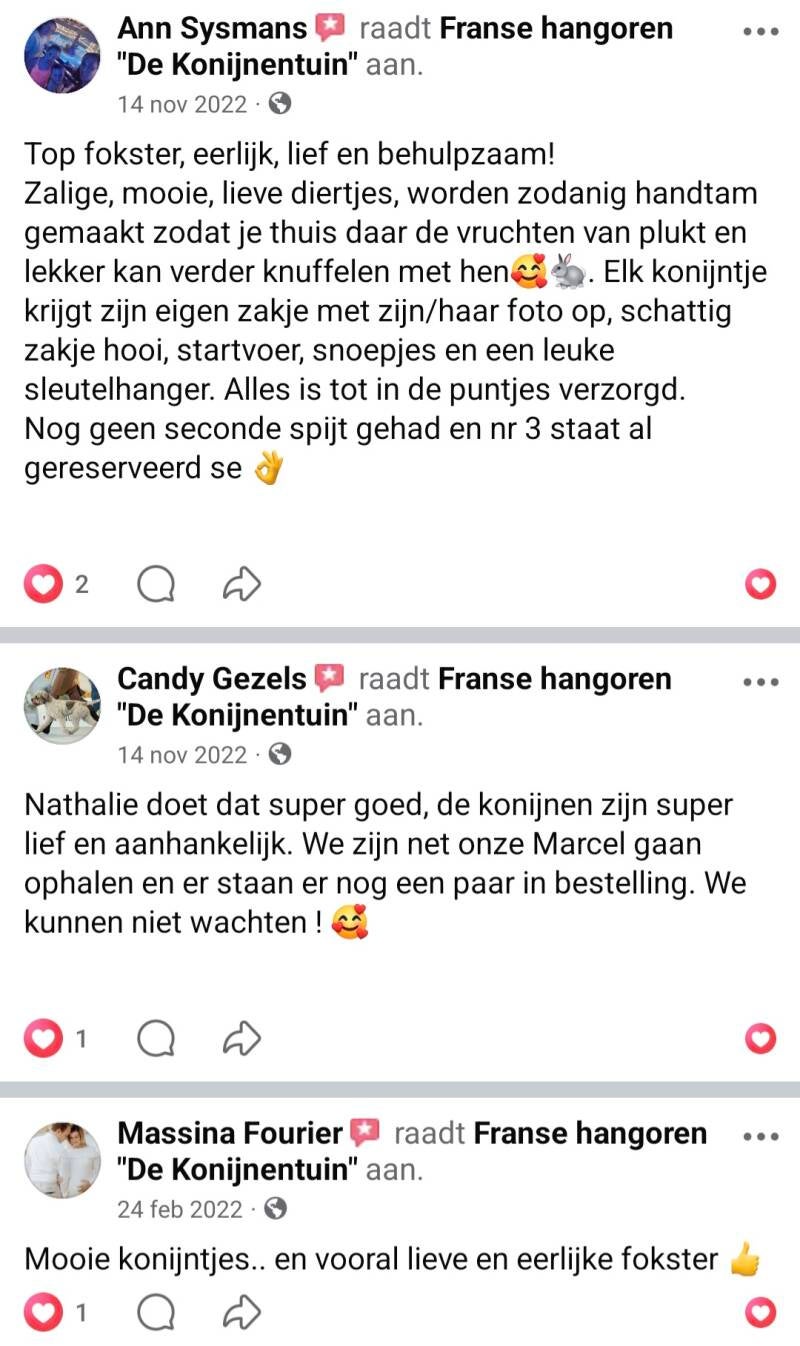The height and width of the screenshot is (1346, 800).
Task: Comment on Candy Gezels' review
Action: coord(156,1039)
